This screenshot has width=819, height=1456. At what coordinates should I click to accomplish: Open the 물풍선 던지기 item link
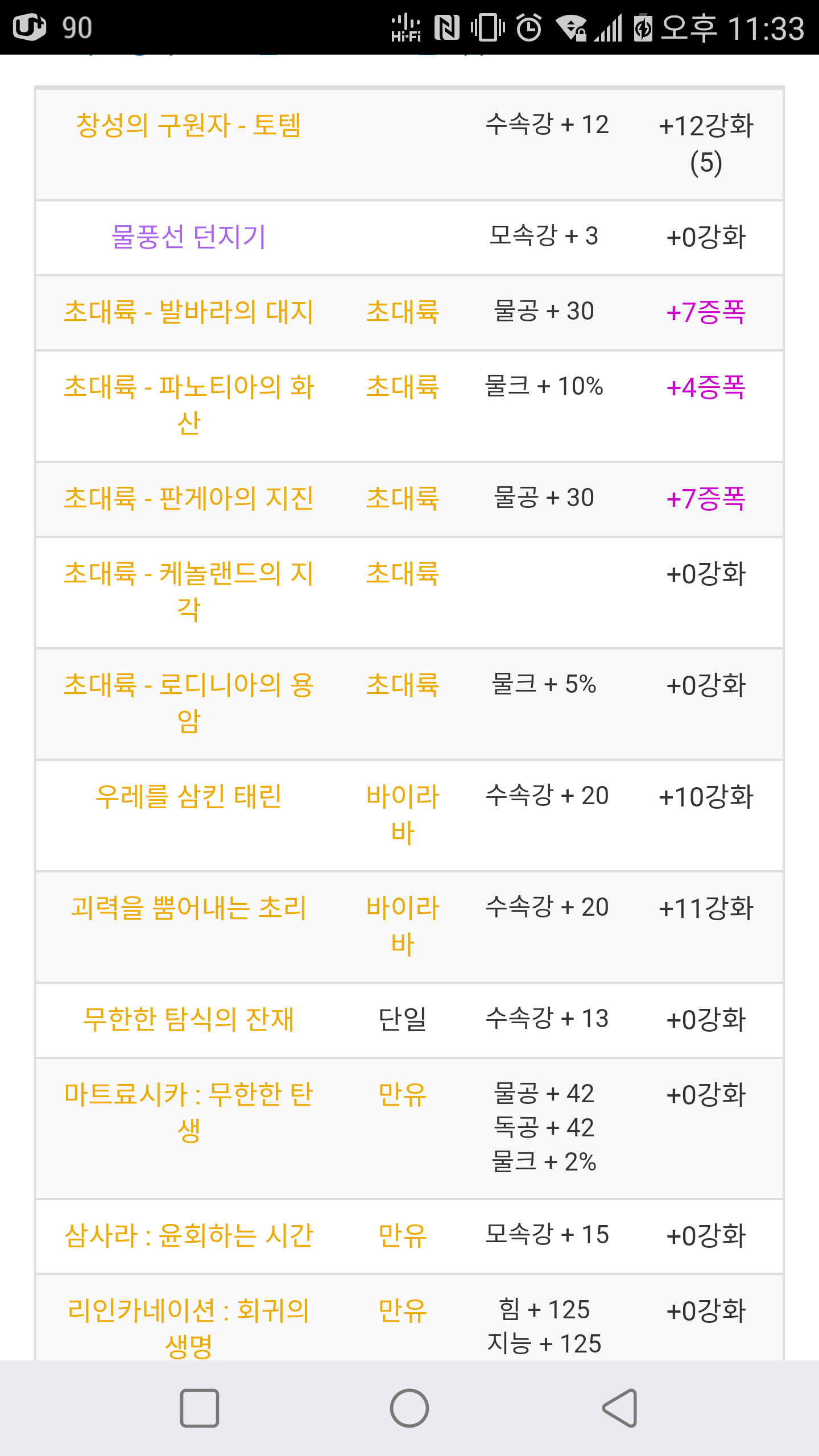point(188,237)
